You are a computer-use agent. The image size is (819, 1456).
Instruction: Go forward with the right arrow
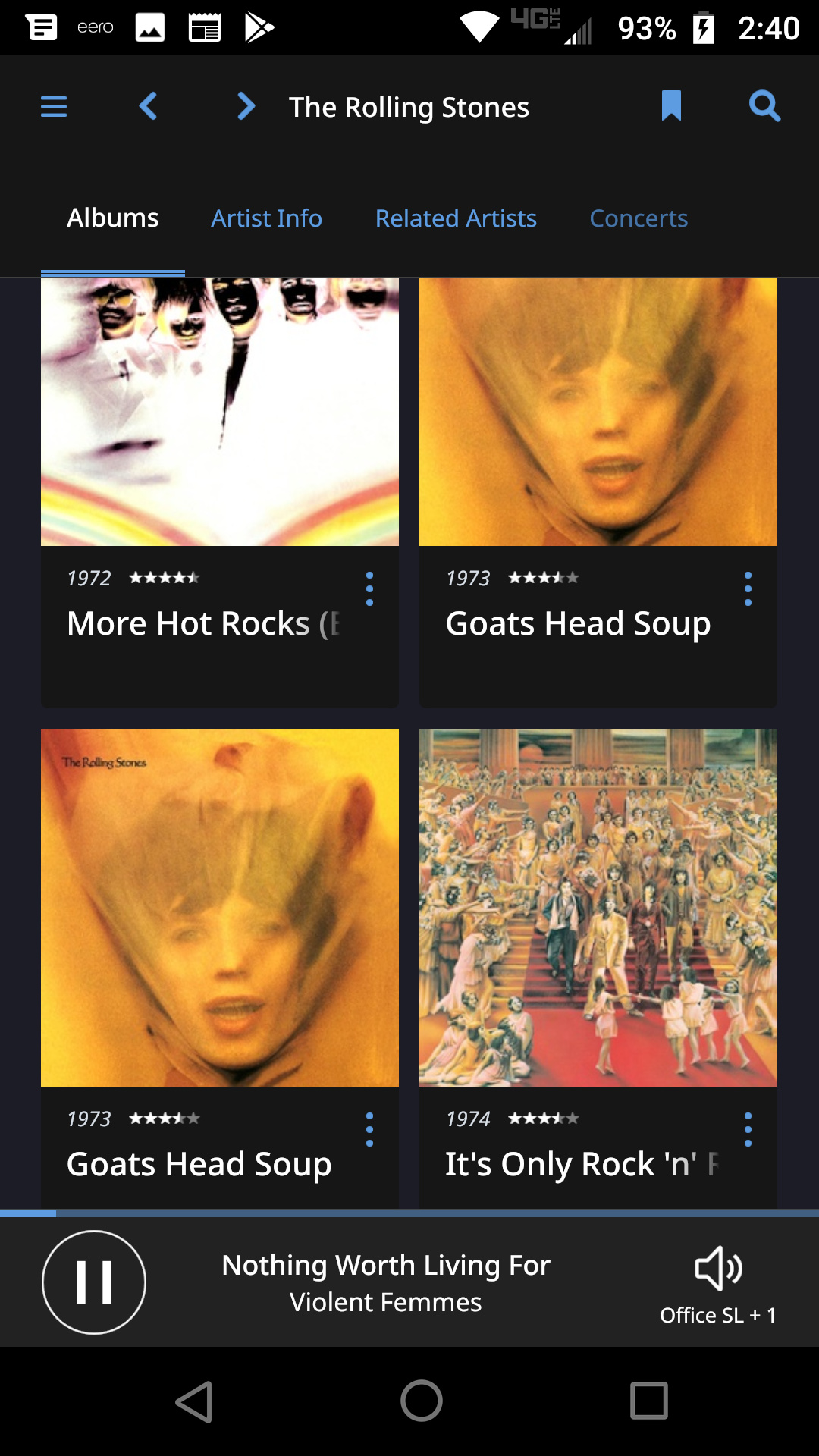click(246, 106)
